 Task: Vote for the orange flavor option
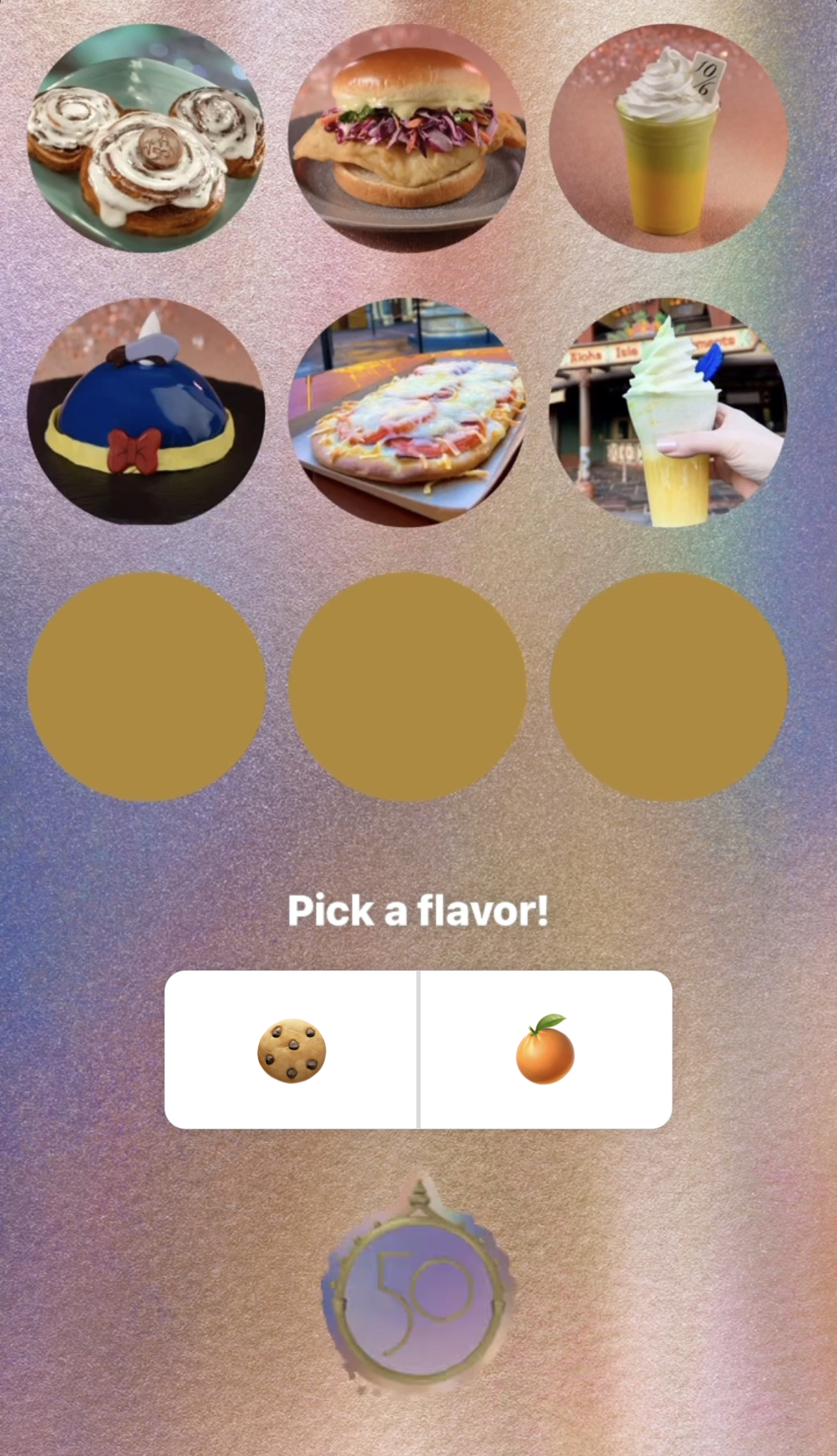click(545, 1050)
